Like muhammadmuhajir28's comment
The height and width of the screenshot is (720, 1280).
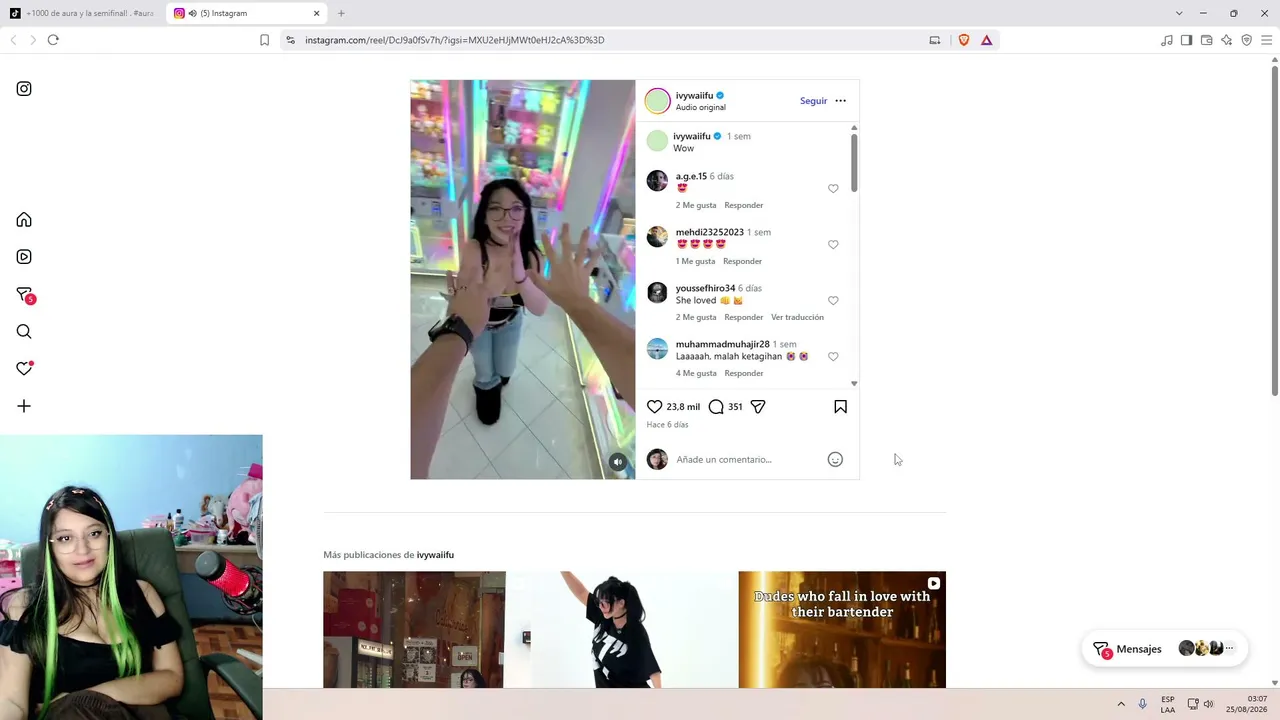coord(833,357)
